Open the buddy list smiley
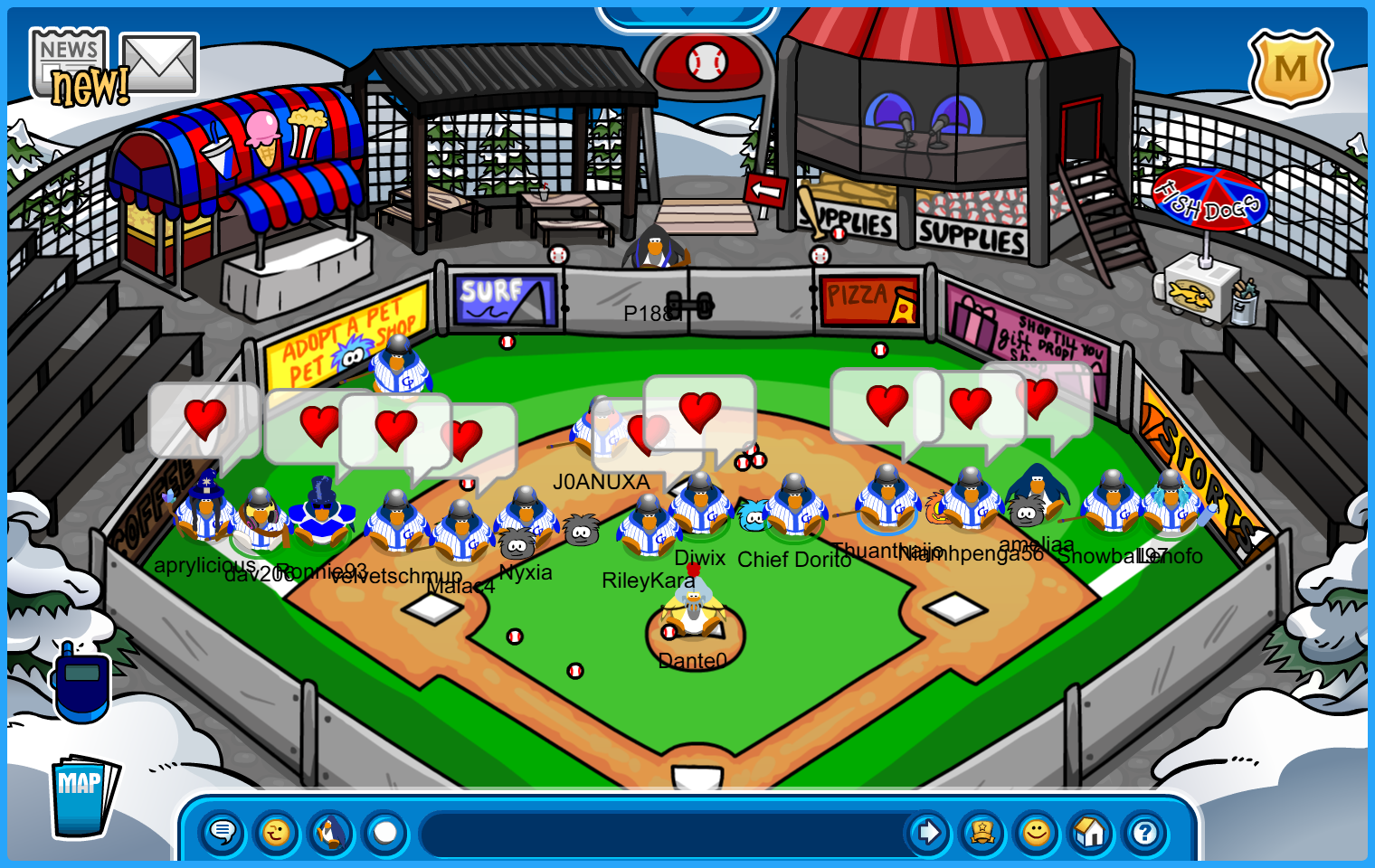The width and height of the screenshot is (1375, 868). pyautogui.click(x=1037, y=832)
